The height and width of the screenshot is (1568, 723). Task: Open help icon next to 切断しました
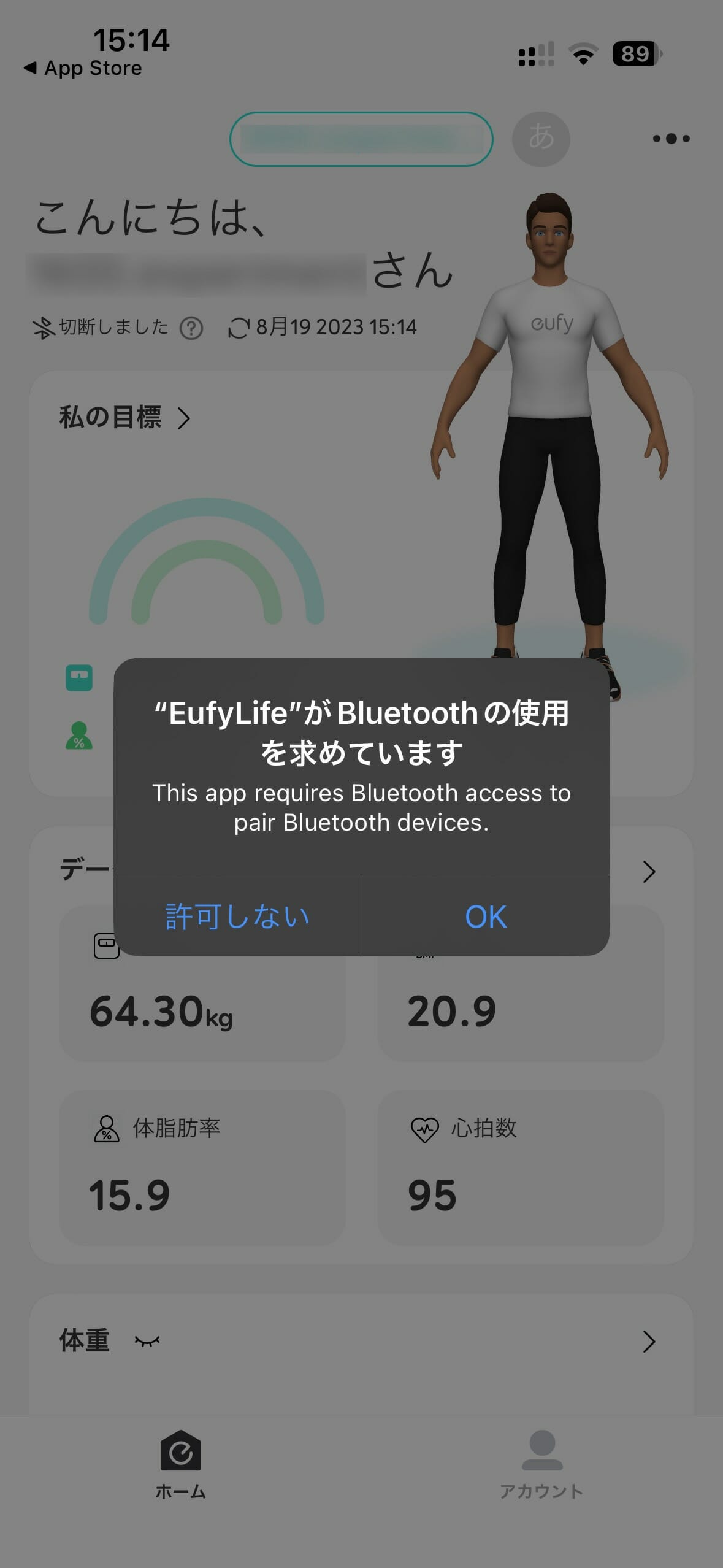click(191, 328)
